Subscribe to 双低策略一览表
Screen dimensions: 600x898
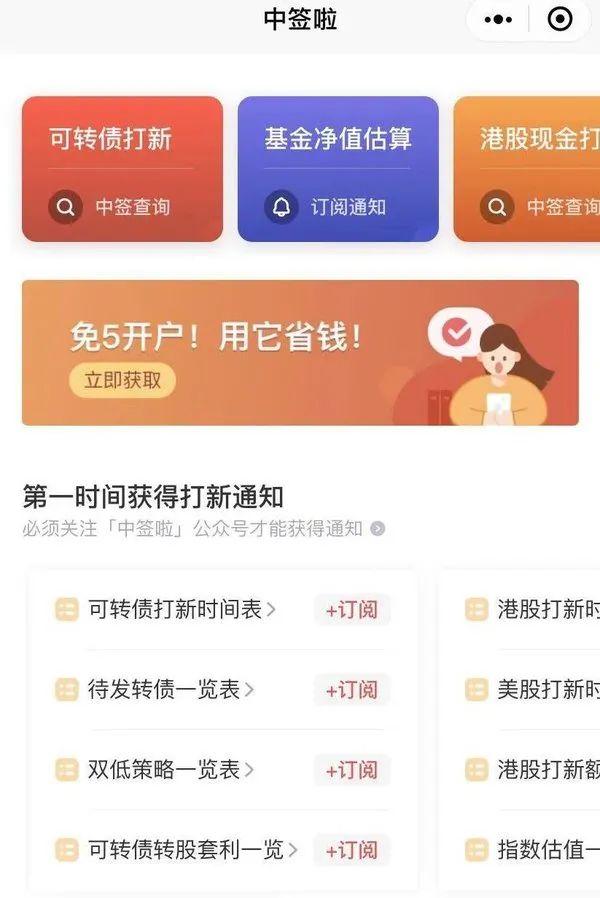(351, 770)
